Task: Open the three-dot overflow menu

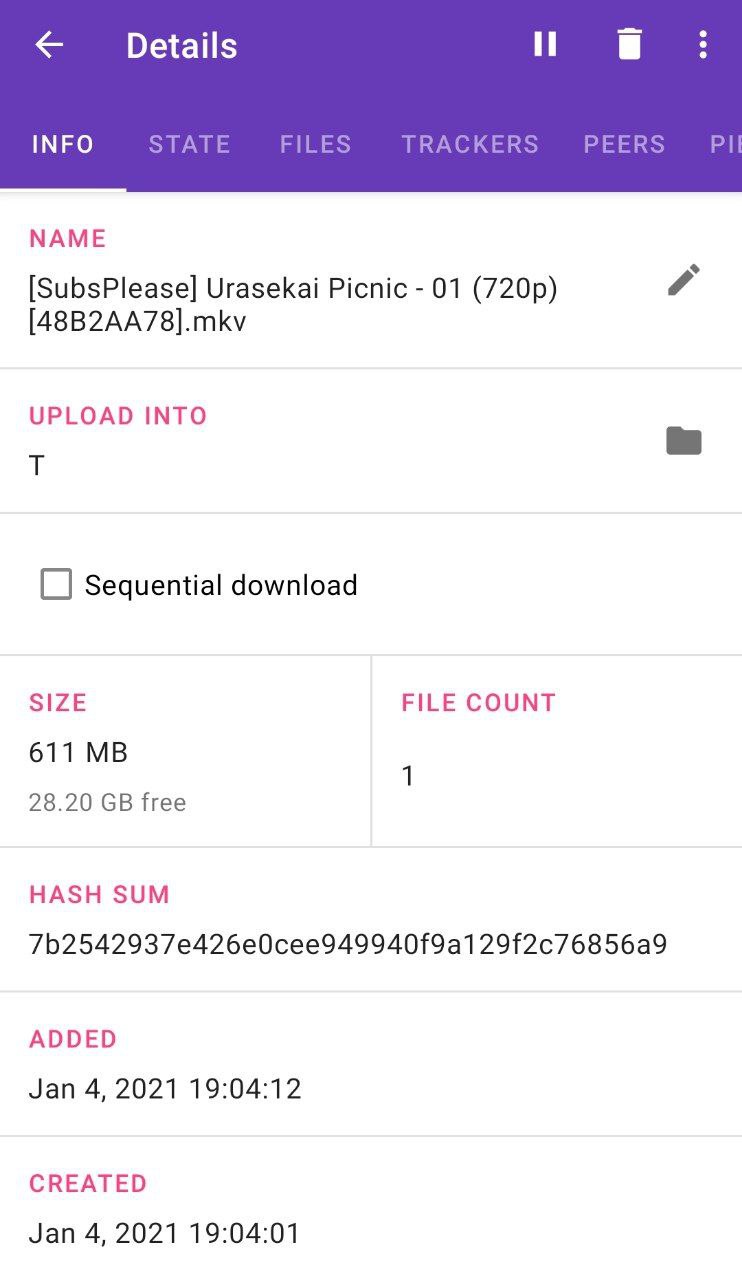Action: pyautogui.click(x=703, y=45)
